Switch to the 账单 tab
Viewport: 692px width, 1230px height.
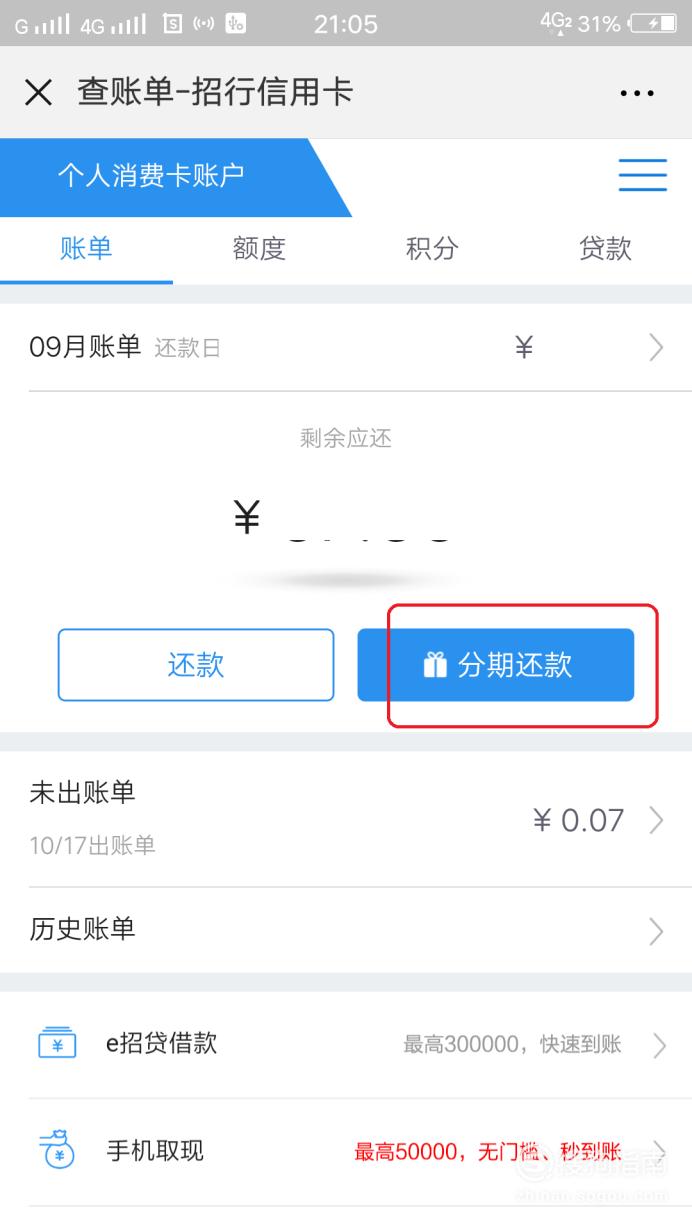point(86,249)
